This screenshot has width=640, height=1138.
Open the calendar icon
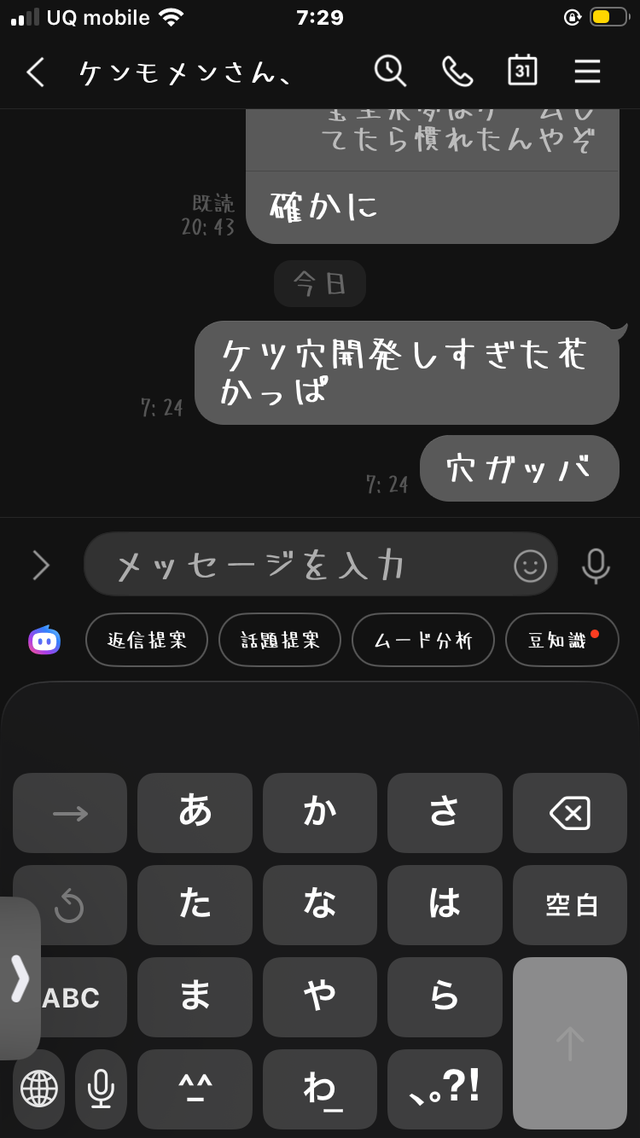click(522, 71)
